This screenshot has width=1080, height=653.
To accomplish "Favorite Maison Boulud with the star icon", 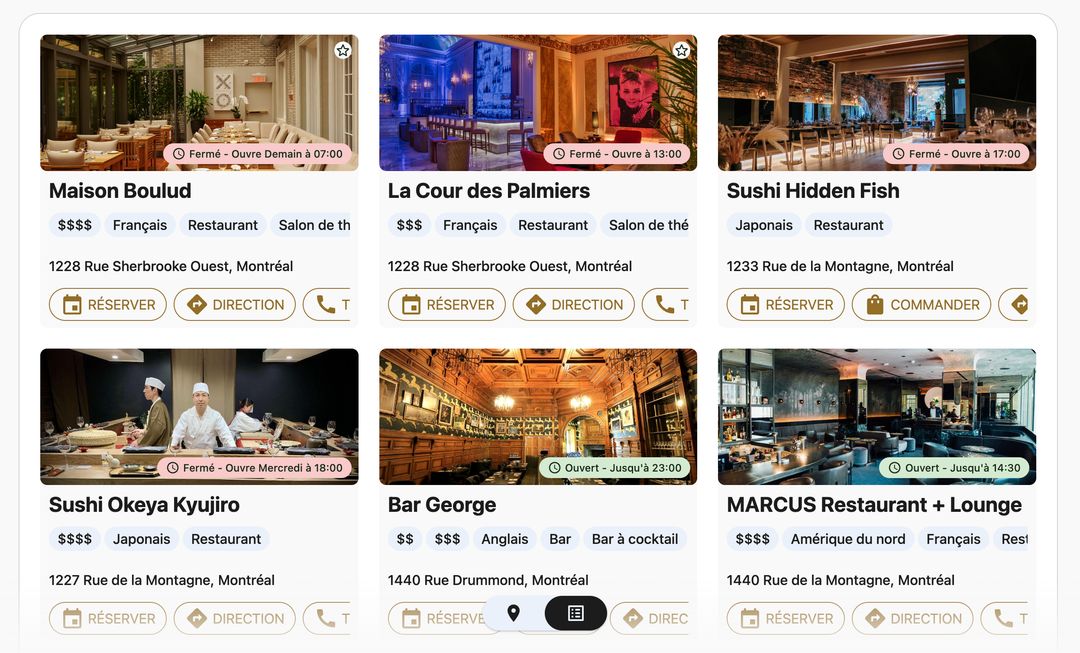I will [x=343, y=50].
